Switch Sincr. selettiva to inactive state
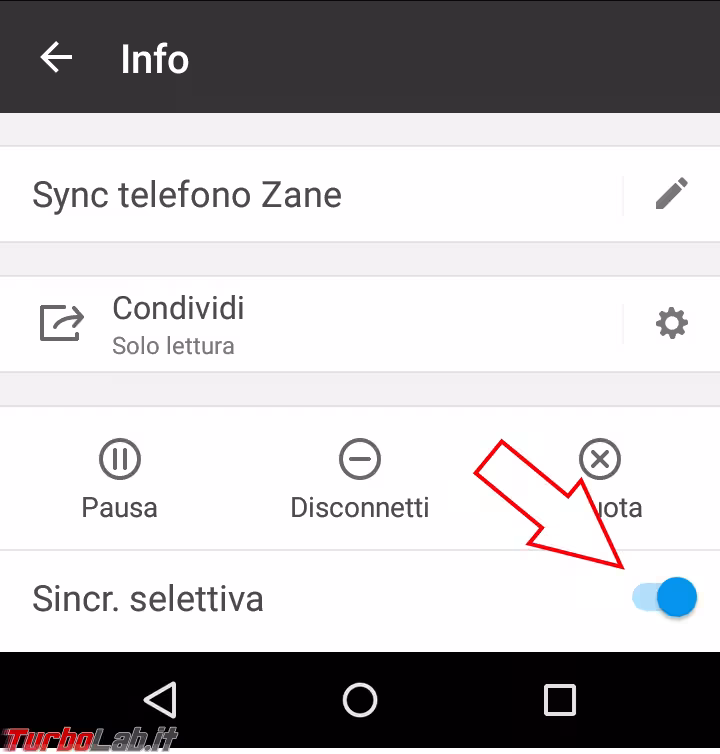Viewport: 720px width, 754px height. [x=662, y=597]
